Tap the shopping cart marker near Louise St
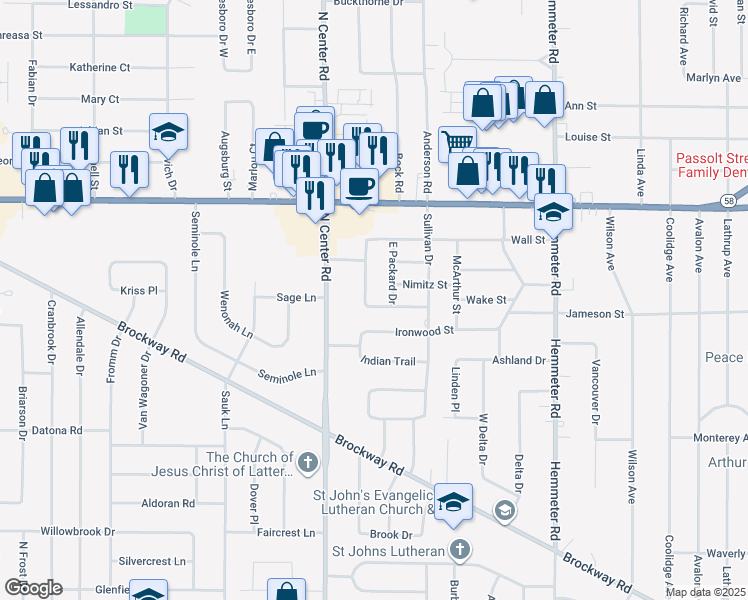The image size is (748, 600). (x=457, y=142)
